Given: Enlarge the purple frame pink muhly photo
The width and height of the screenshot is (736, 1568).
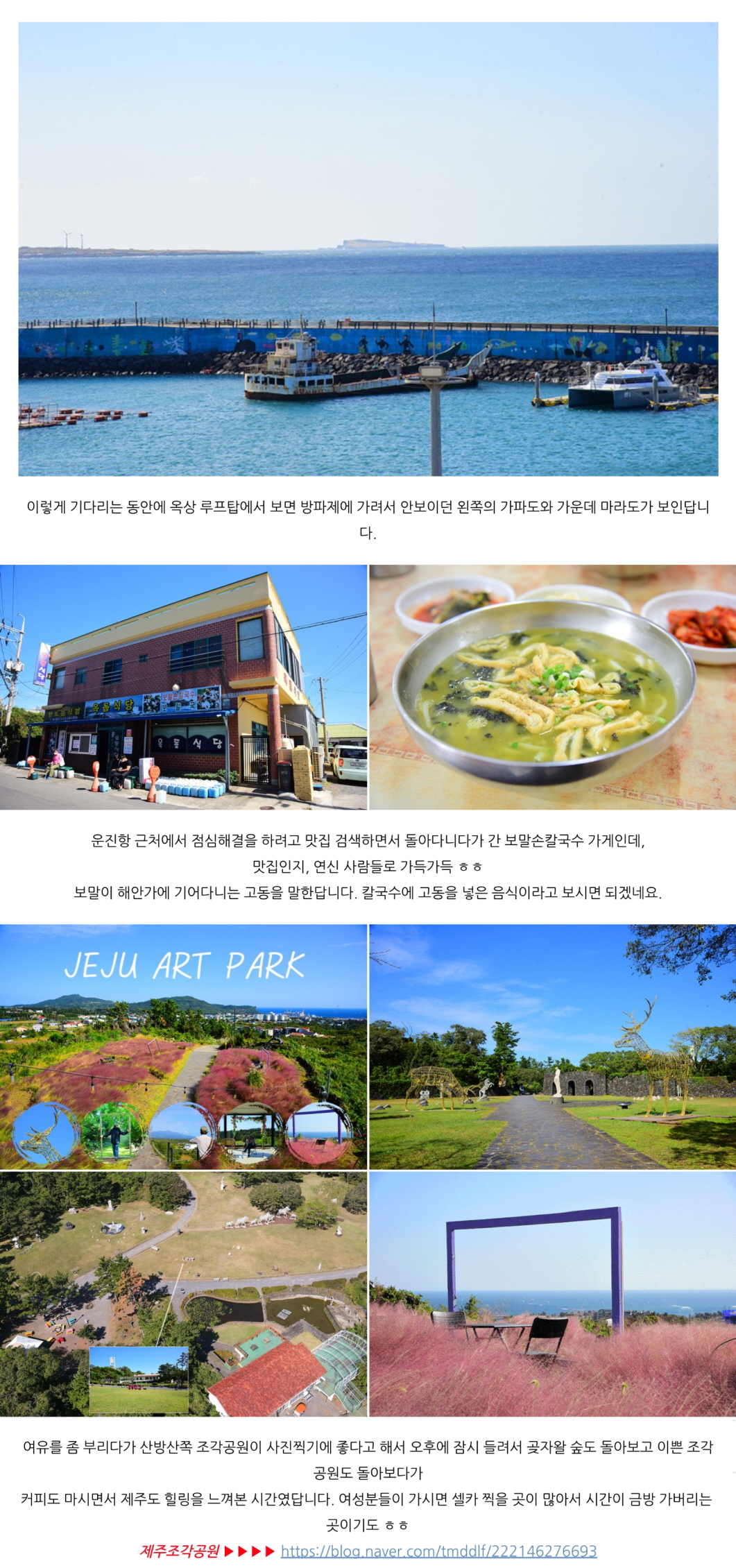Looking at the screenshot, I should [x=552, y=1293].
